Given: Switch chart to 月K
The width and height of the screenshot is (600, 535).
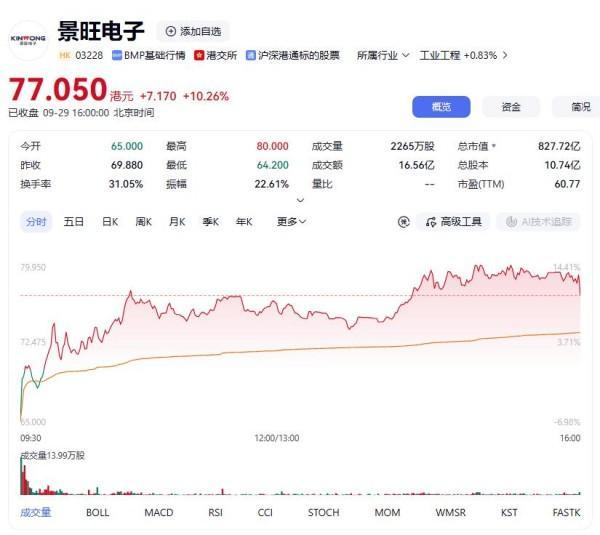Looking at the screenshot, I should pos(177,222).
